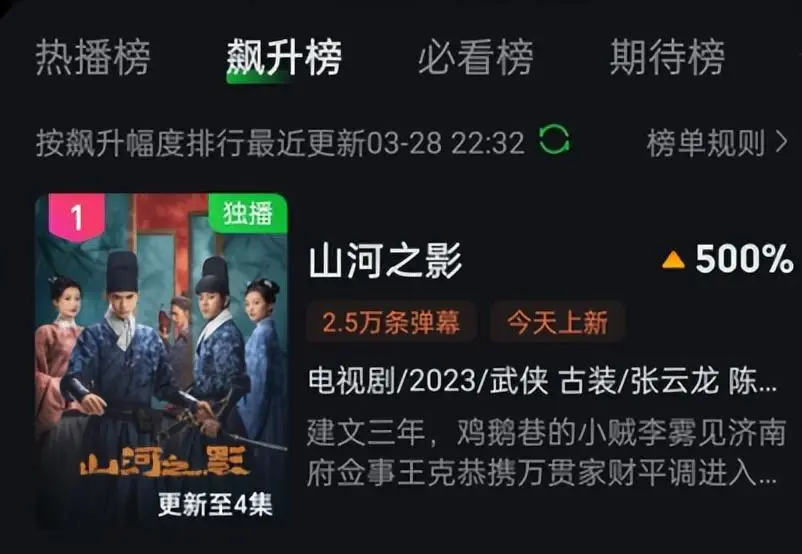The height and width of the screenshot is (554, 802).
Task: Open the 必看榜 tab
Action: pos(475,58)
